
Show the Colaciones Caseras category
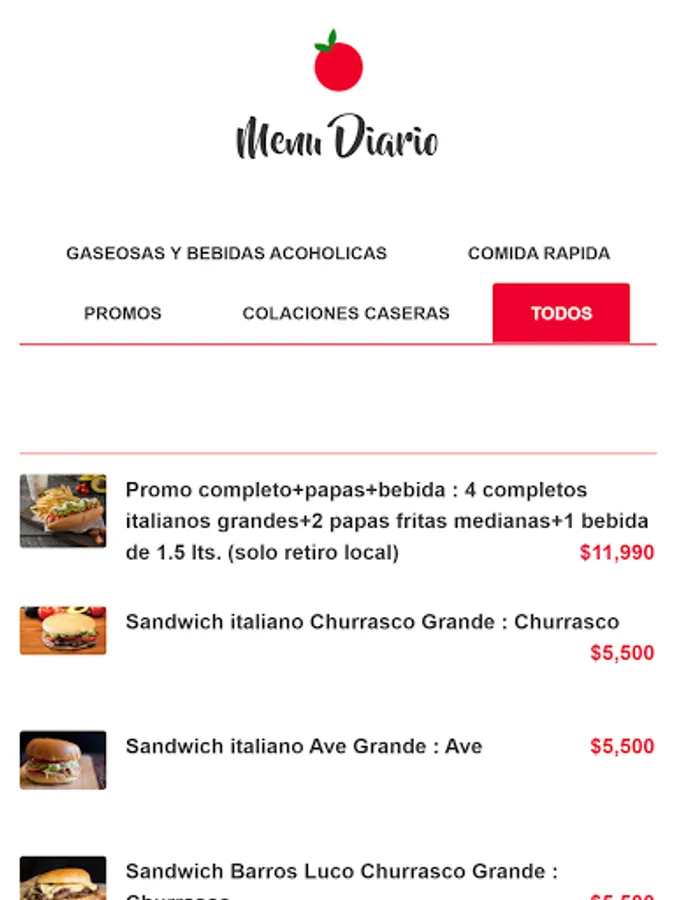coord(346,314)
